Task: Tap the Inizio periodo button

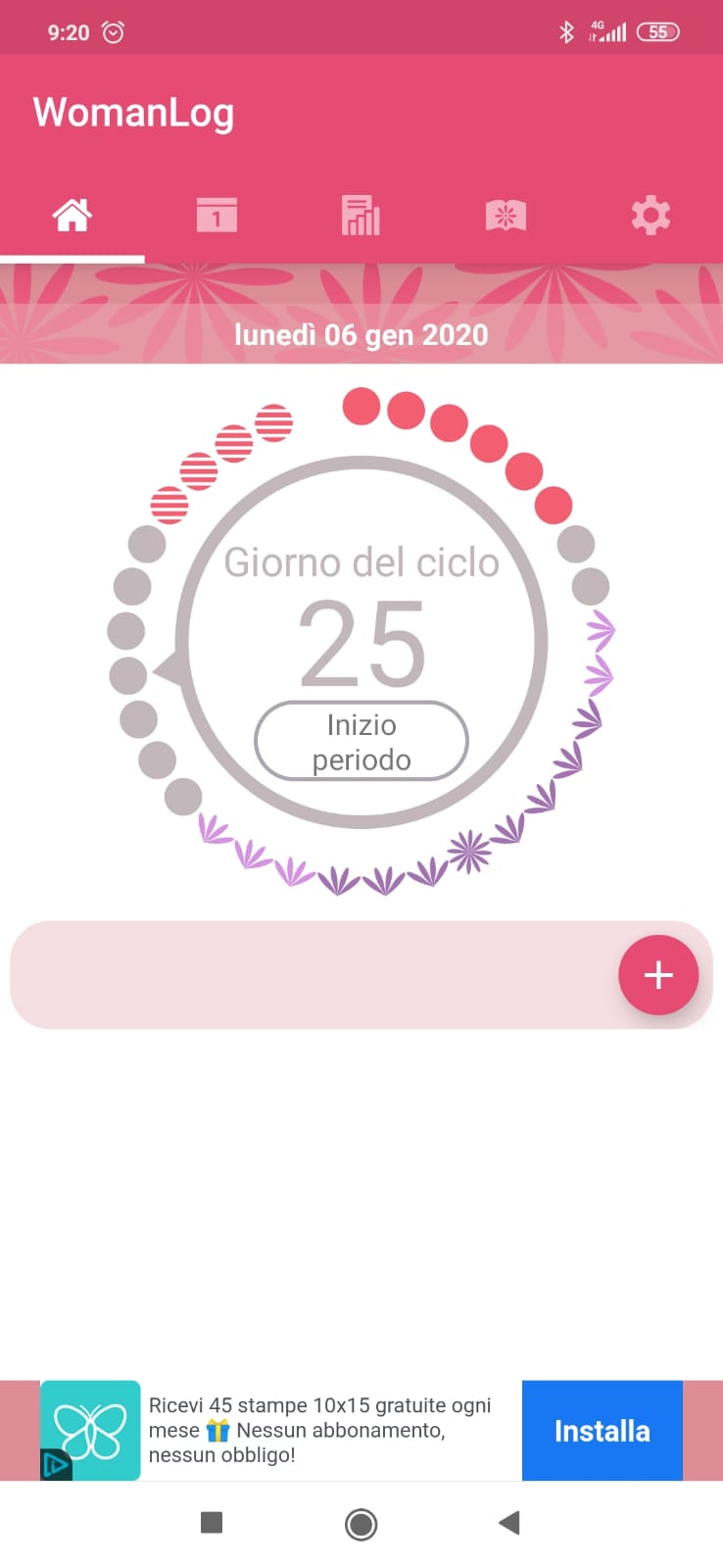Action: 361,742
